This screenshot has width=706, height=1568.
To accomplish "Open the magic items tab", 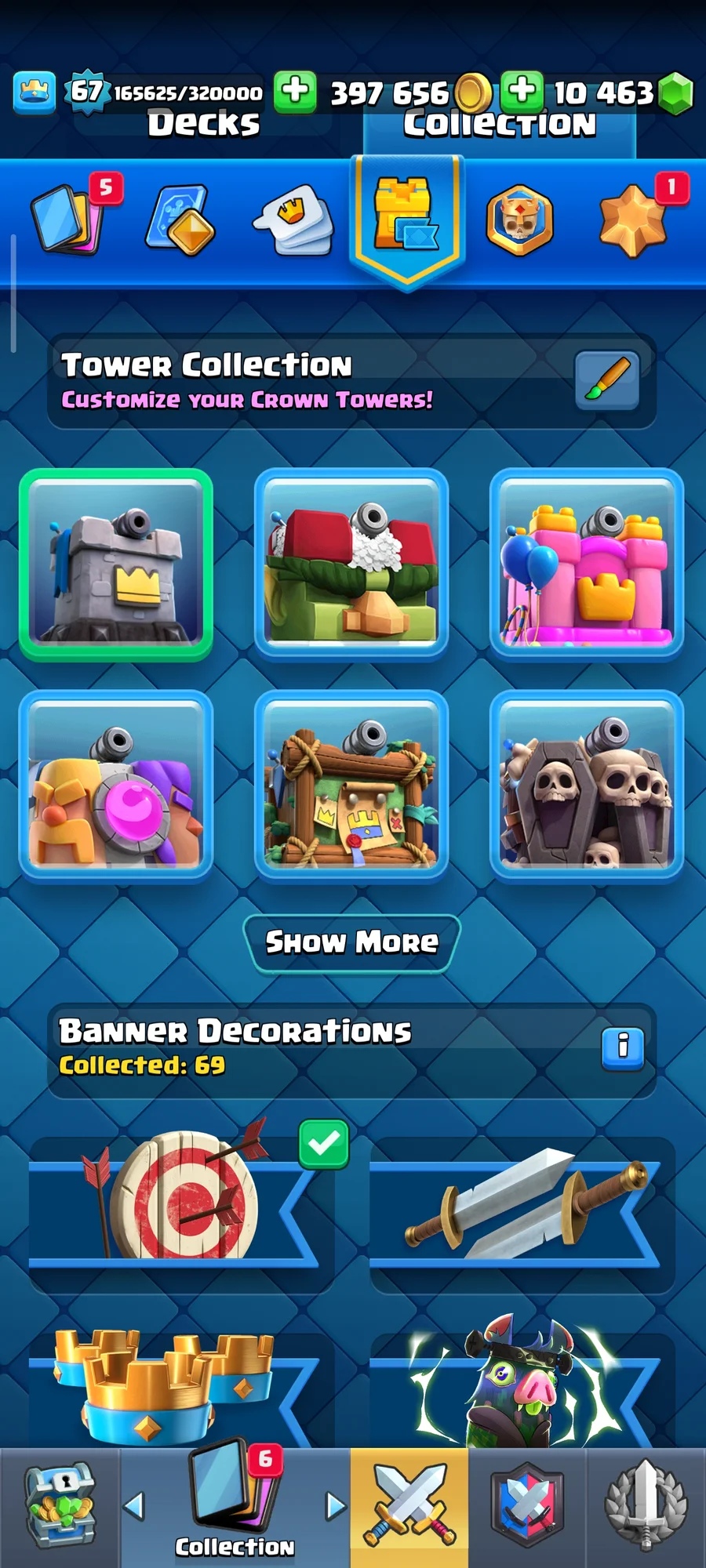I will coord(180,220).
